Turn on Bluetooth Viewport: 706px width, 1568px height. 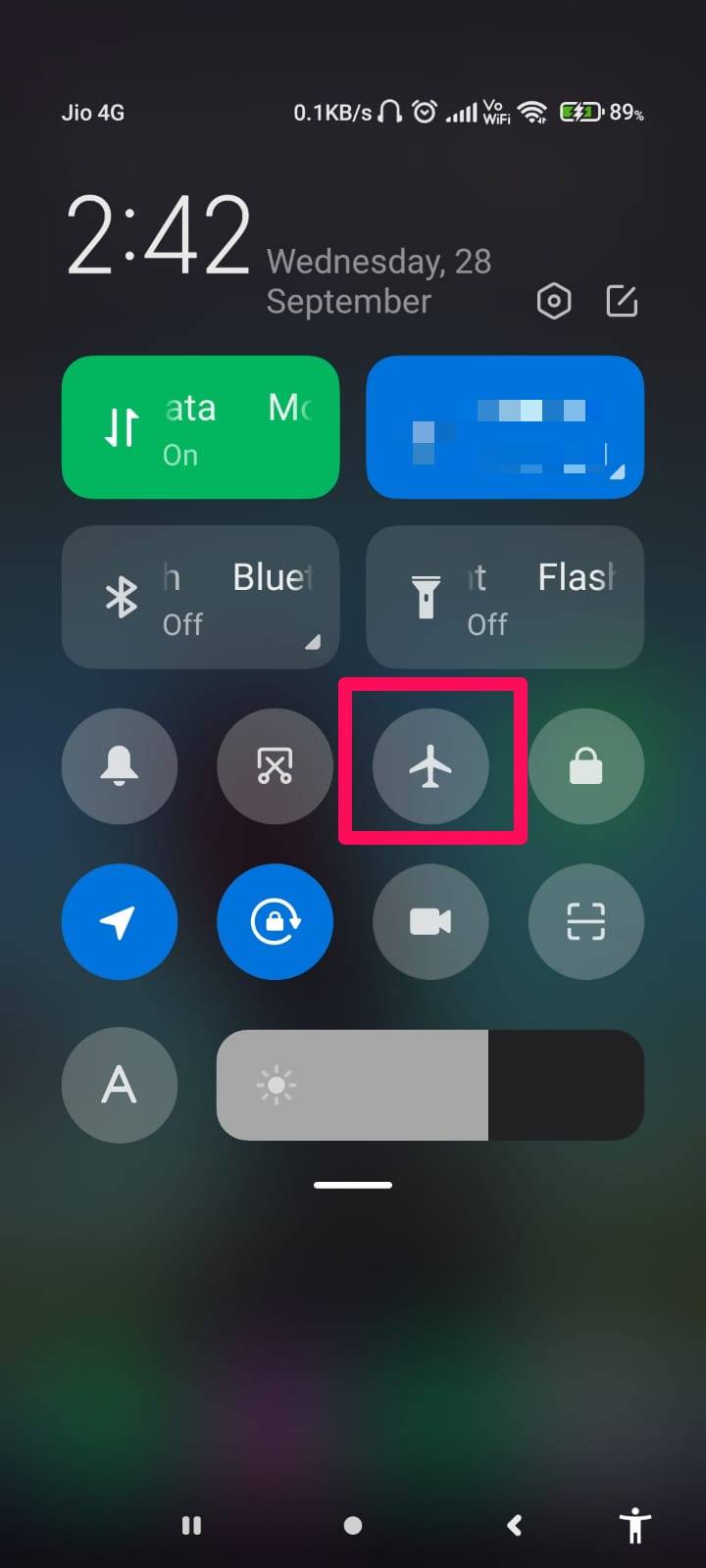(x=200, y=597)
